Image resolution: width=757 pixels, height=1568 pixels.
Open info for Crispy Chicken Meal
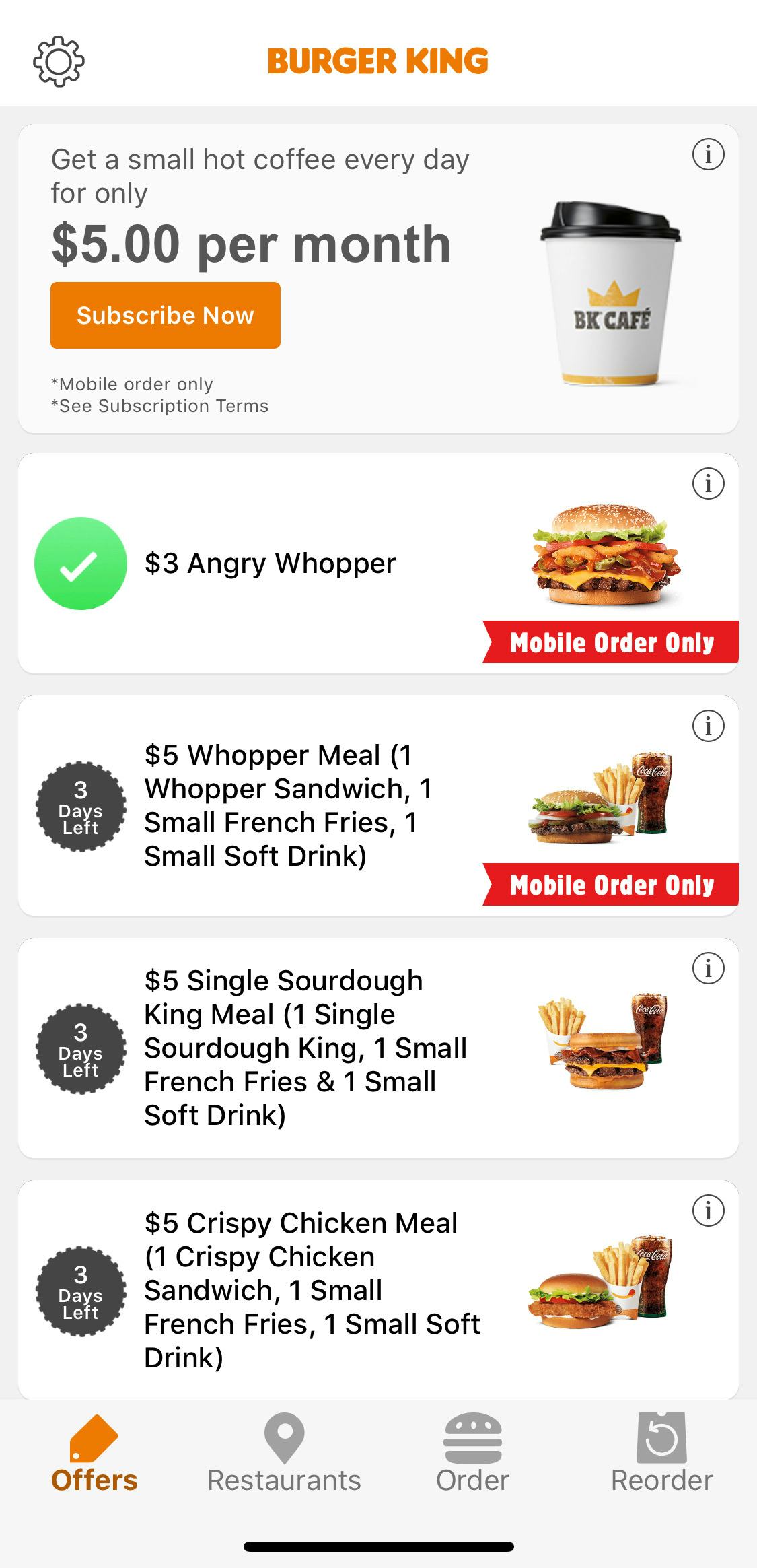point(708,1211)
